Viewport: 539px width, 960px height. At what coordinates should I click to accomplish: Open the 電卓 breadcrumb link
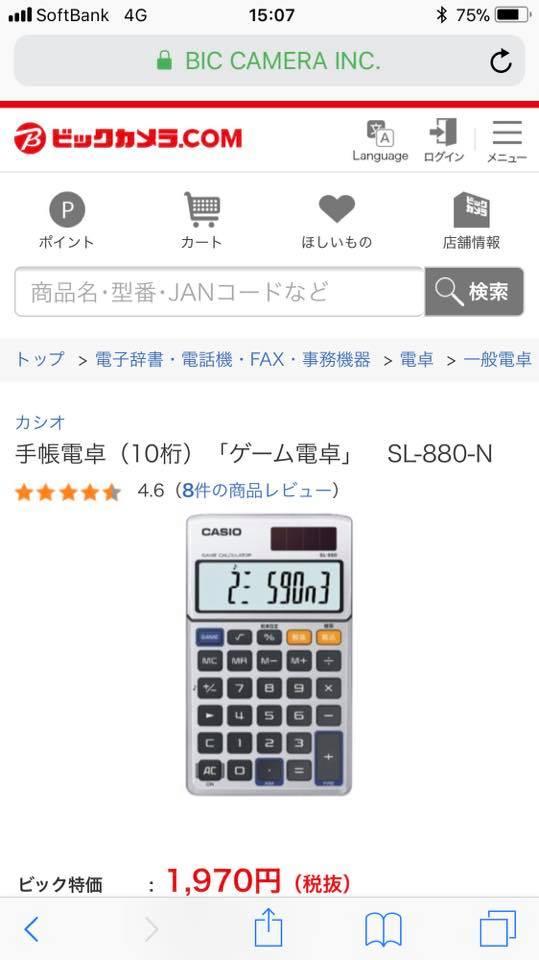pyautogui.click(x=416, y=359)
